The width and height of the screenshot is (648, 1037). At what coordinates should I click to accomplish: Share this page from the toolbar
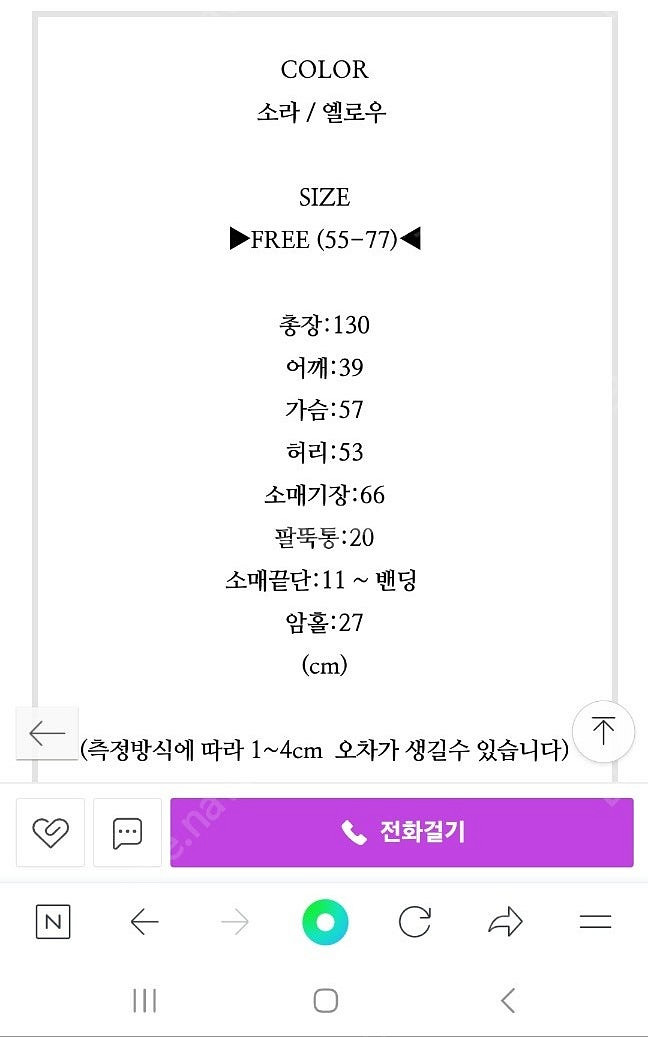(x=505, y=922)
